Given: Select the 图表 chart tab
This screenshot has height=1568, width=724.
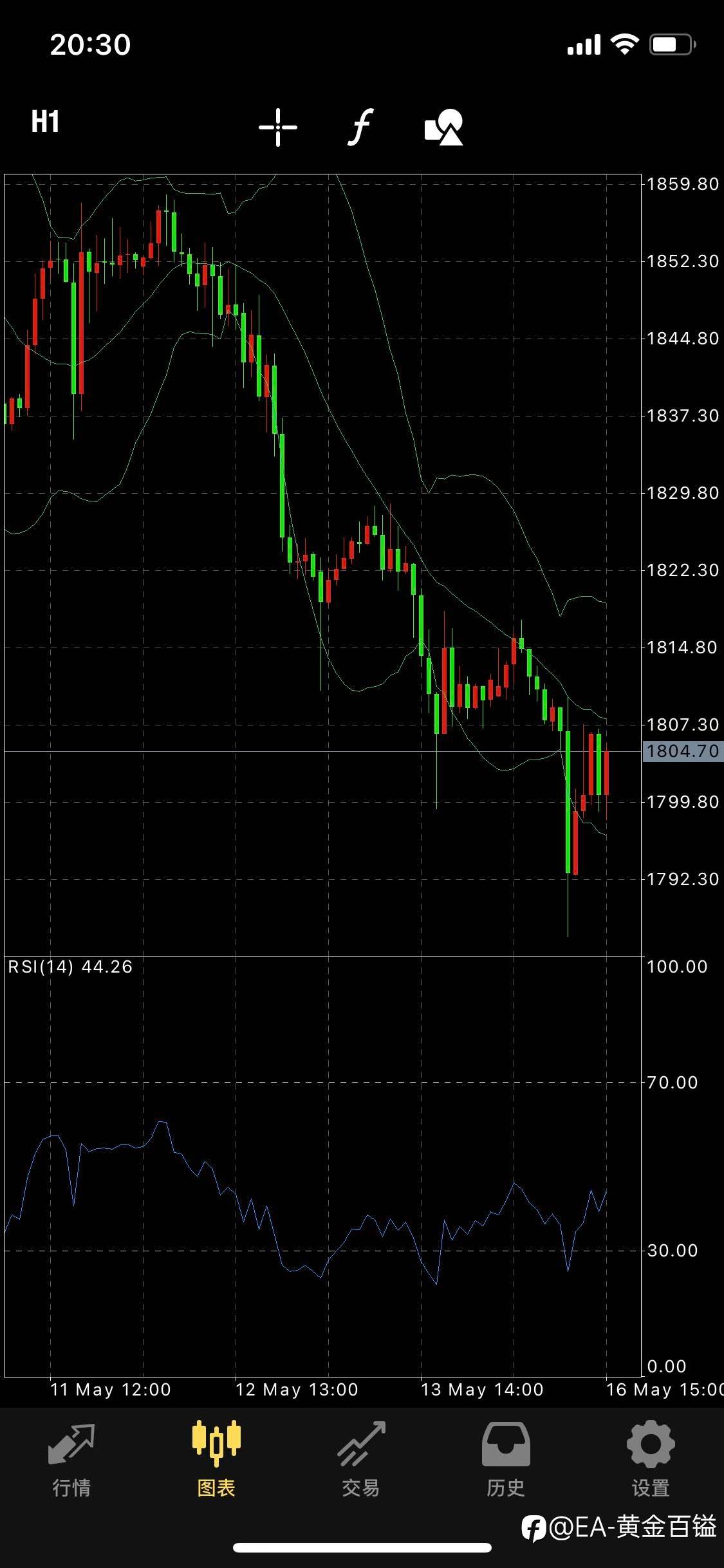Looking at the screenshot, I should click(216, 1459).
